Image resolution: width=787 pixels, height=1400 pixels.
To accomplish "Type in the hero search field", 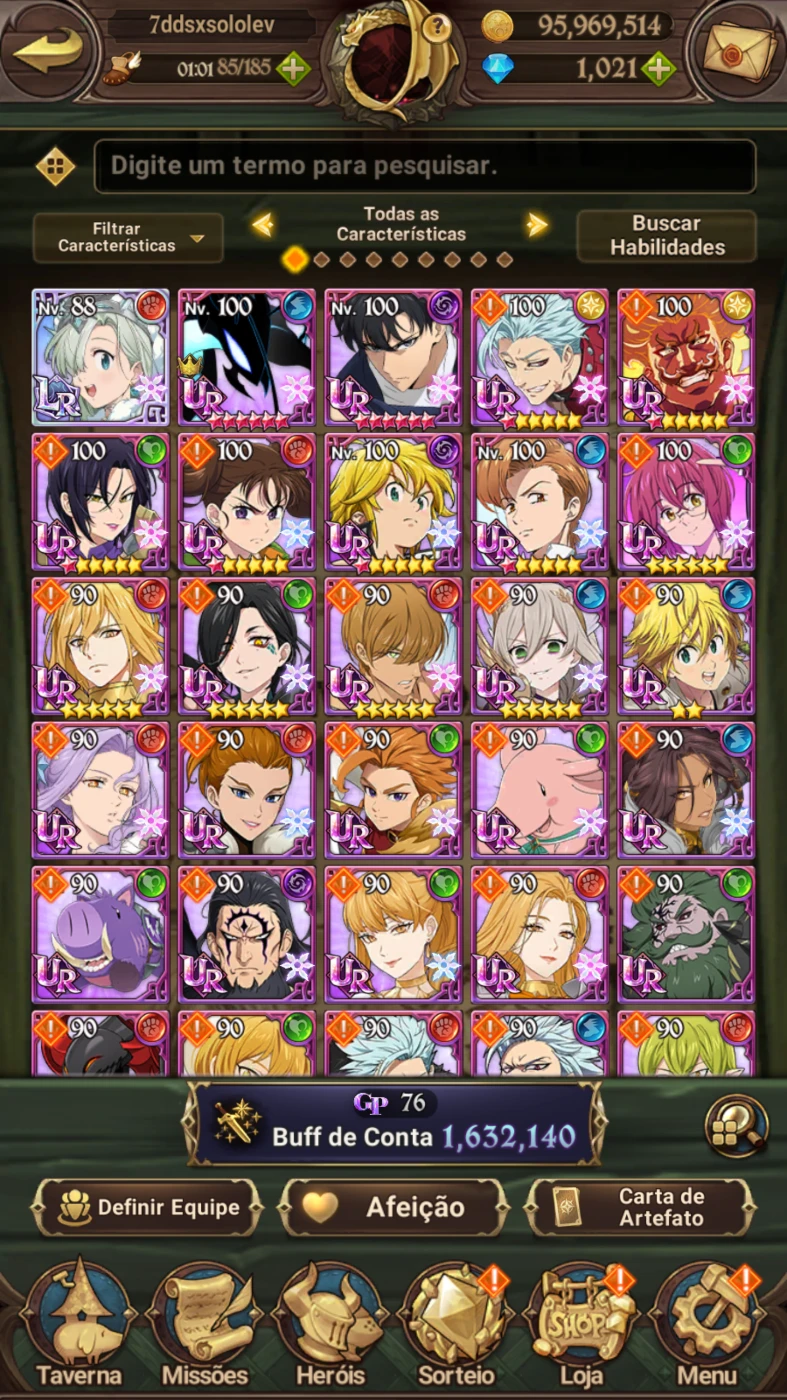I will coord(425,166).
